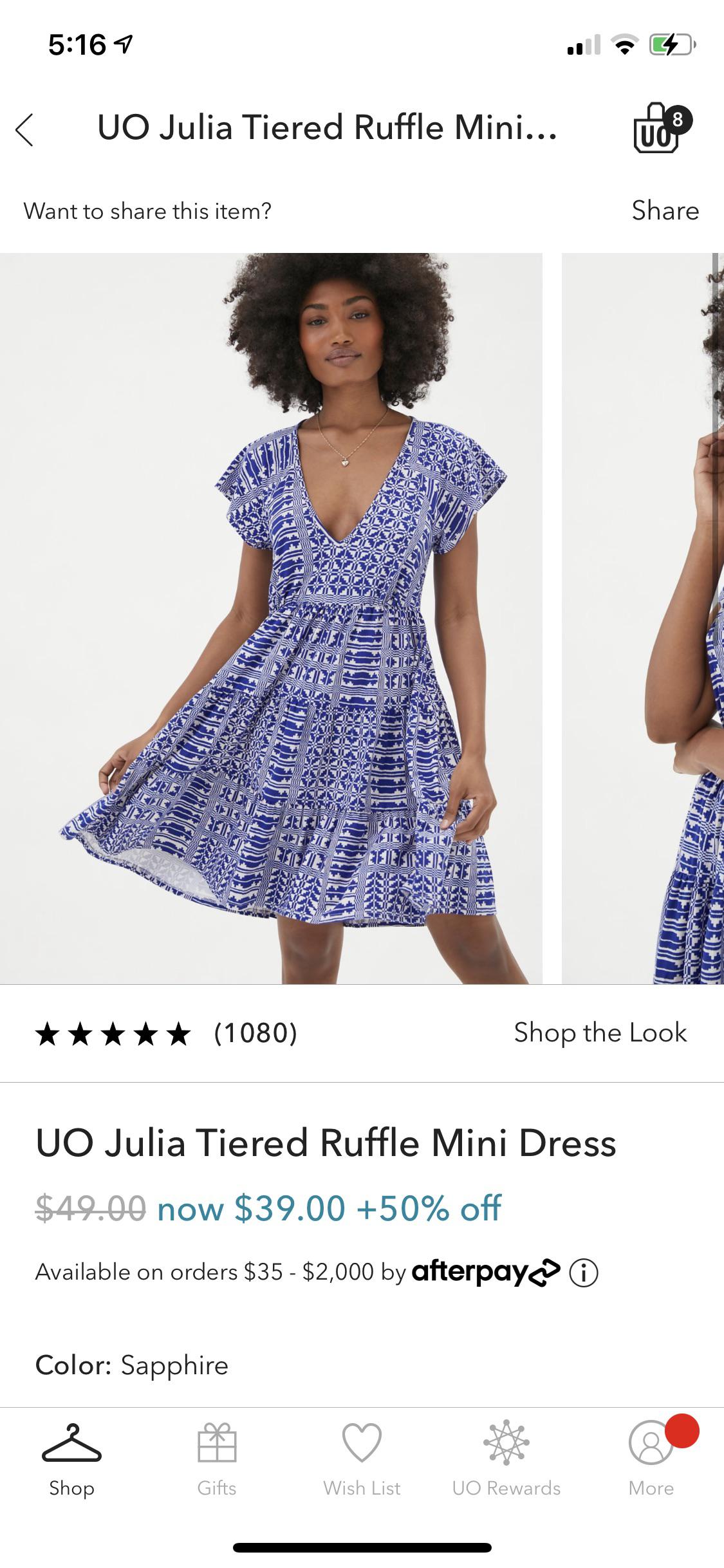Tap the back chevron arrow at top left
The image size is (724, 1568).
tap(26, 129)
